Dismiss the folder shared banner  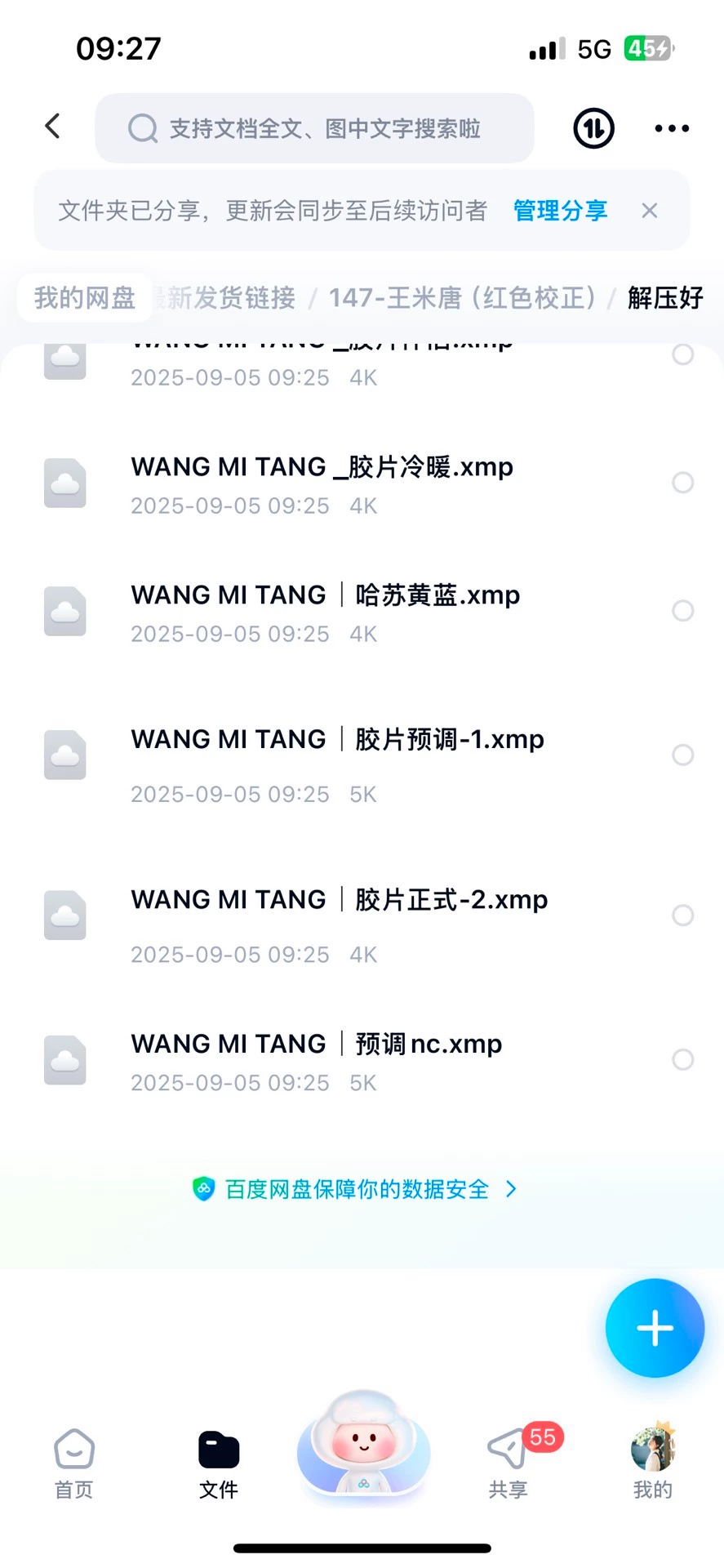click(650, 211)
